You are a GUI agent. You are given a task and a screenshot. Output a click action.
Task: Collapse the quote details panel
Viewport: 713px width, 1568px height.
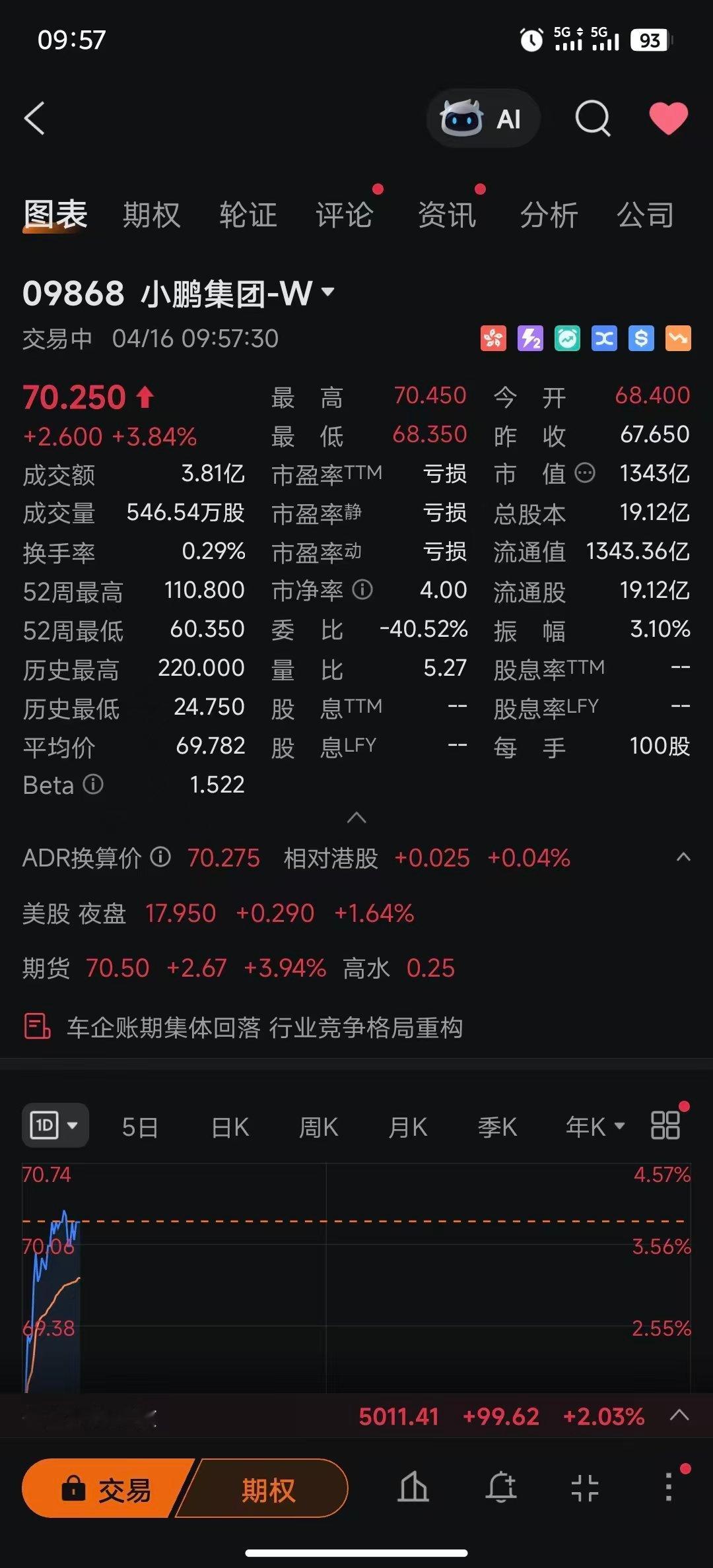356,818
